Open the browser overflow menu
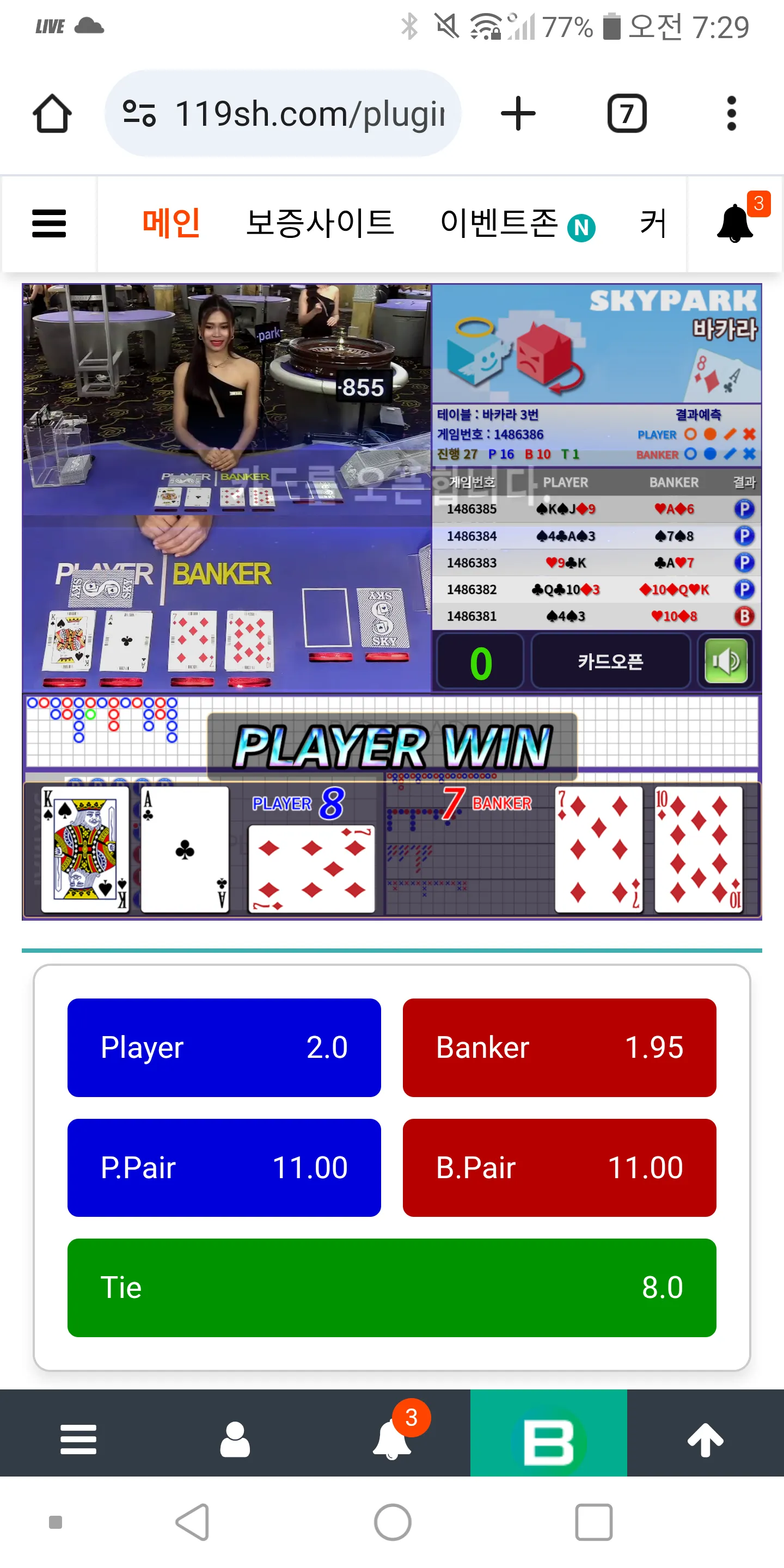The height and width of the screenshot is (1568, 784). 732,113
